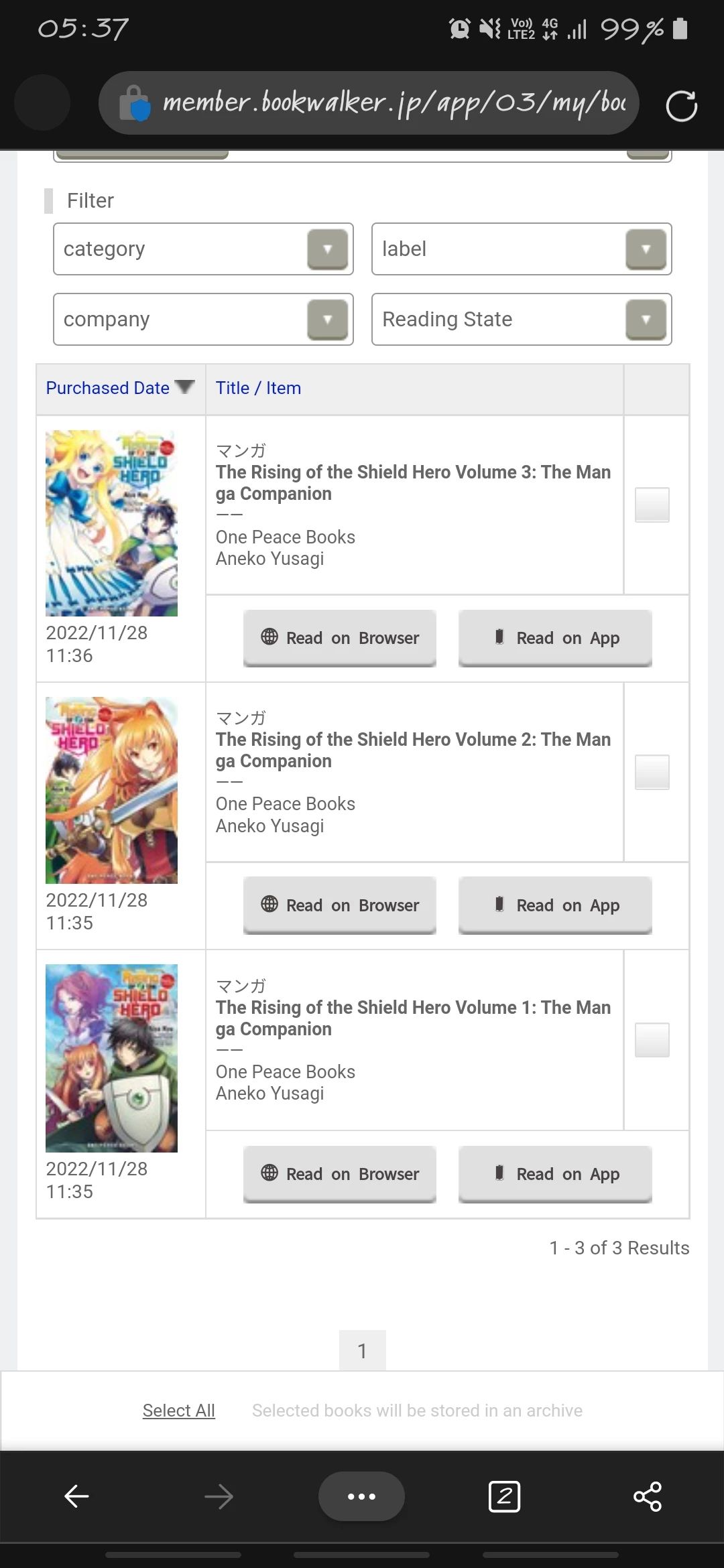The width and height of the screenshot is (724, 1568).
Task: Sort by Title / Item column
Action: pos(258,388)
